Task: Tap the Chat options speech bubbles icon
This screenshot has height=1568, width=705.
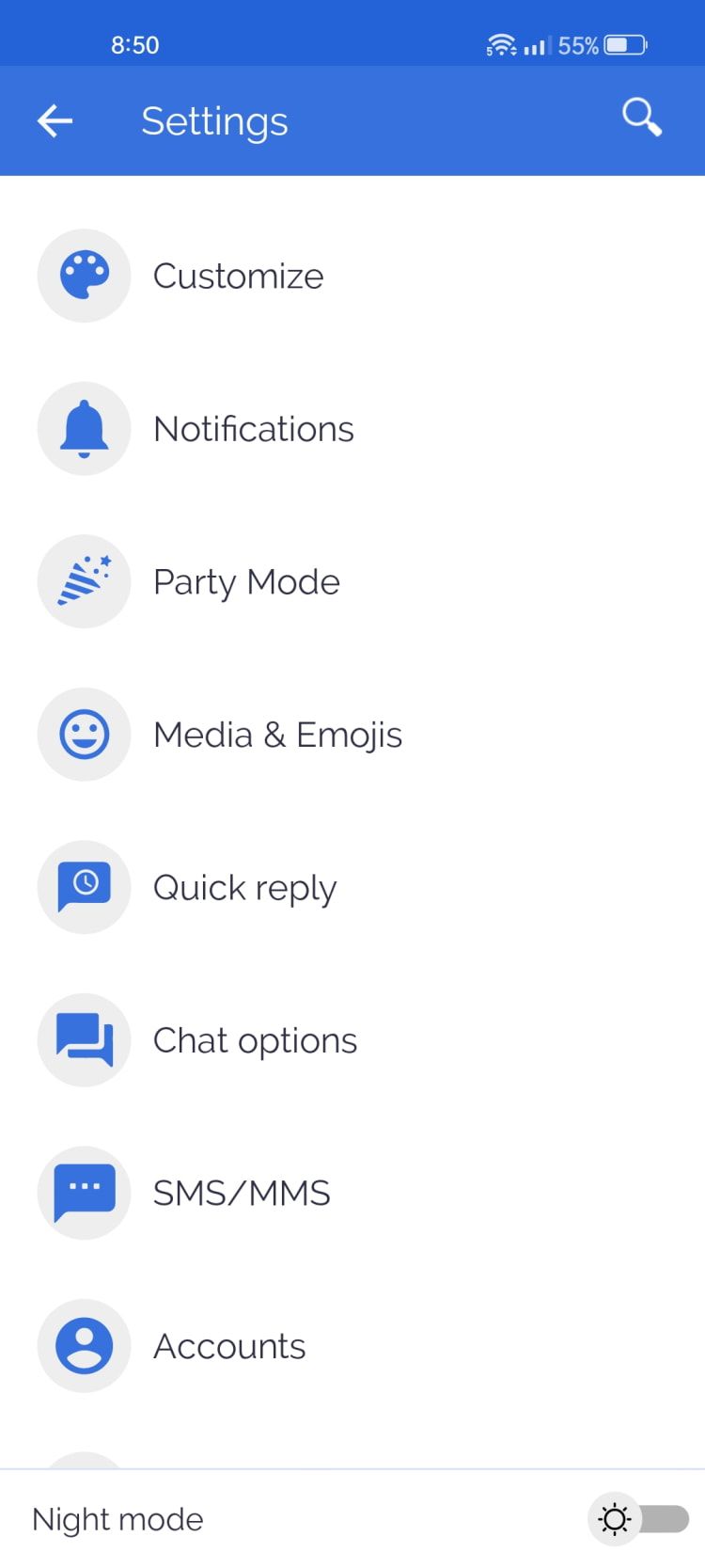Action: (x=84, y=1039)
